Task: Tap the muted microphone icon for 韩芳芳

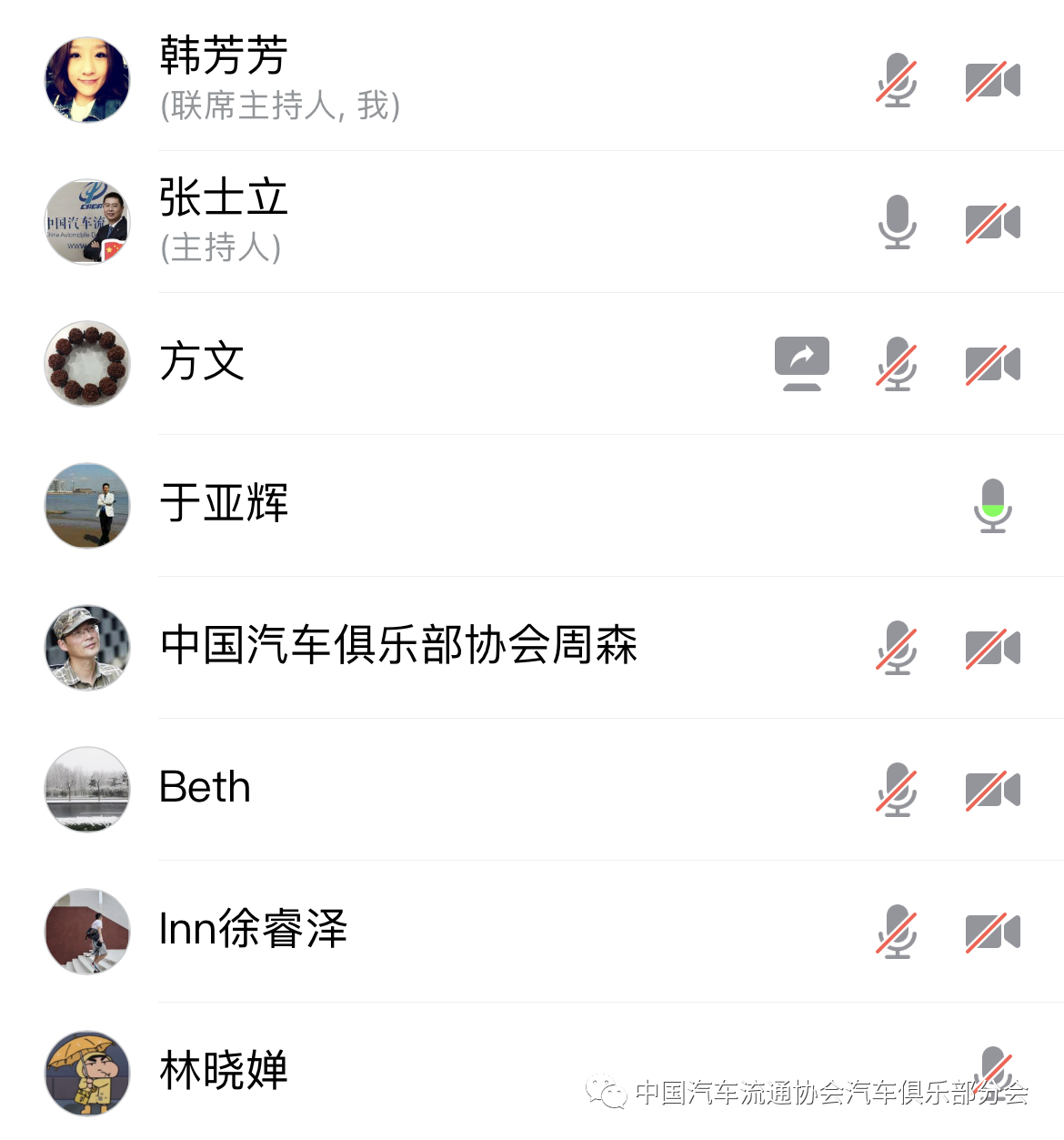Action: click(897, 80)
